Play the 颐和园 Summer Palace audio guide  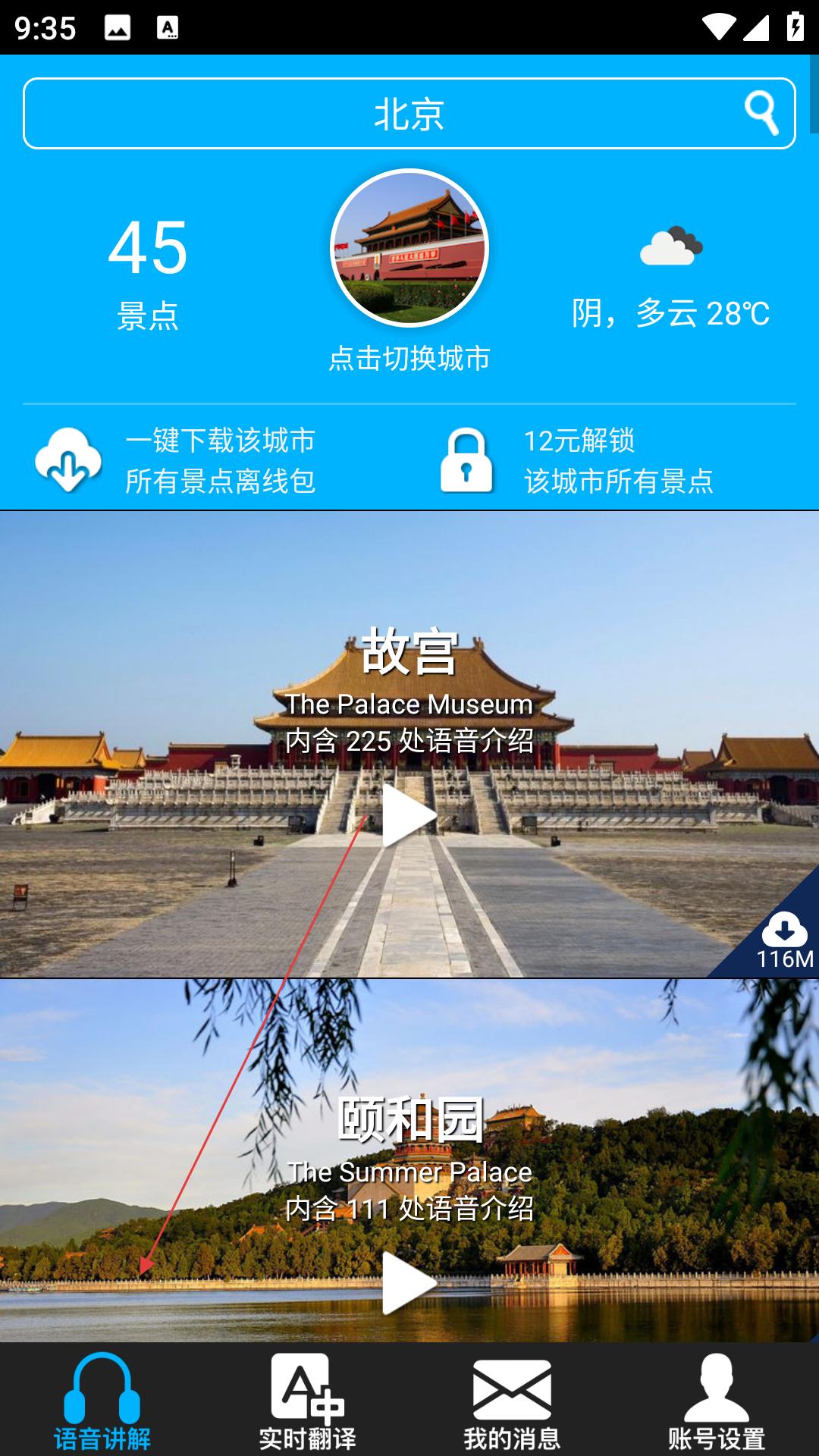pyautogui.click(x=409, y=1282)
